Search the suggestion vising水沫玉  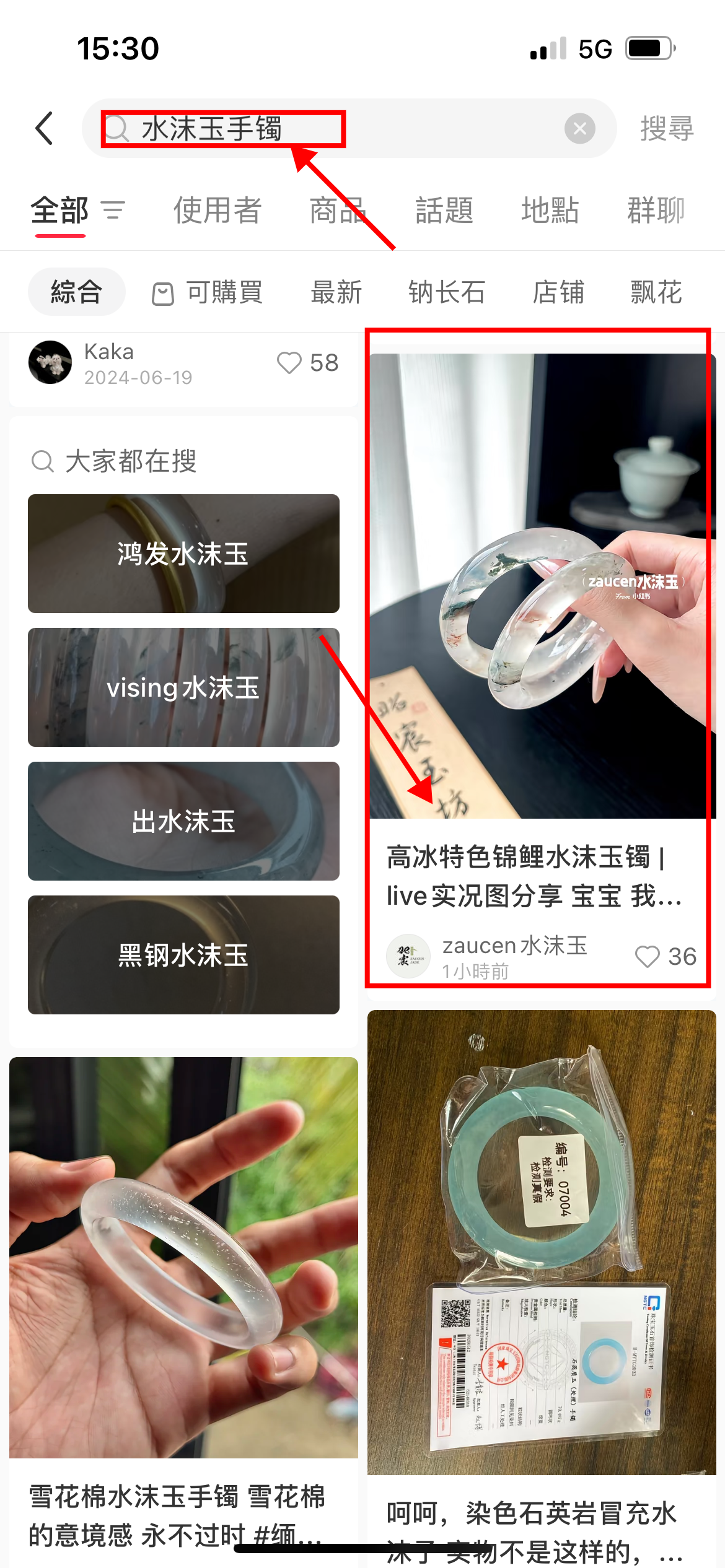point(183,687)
